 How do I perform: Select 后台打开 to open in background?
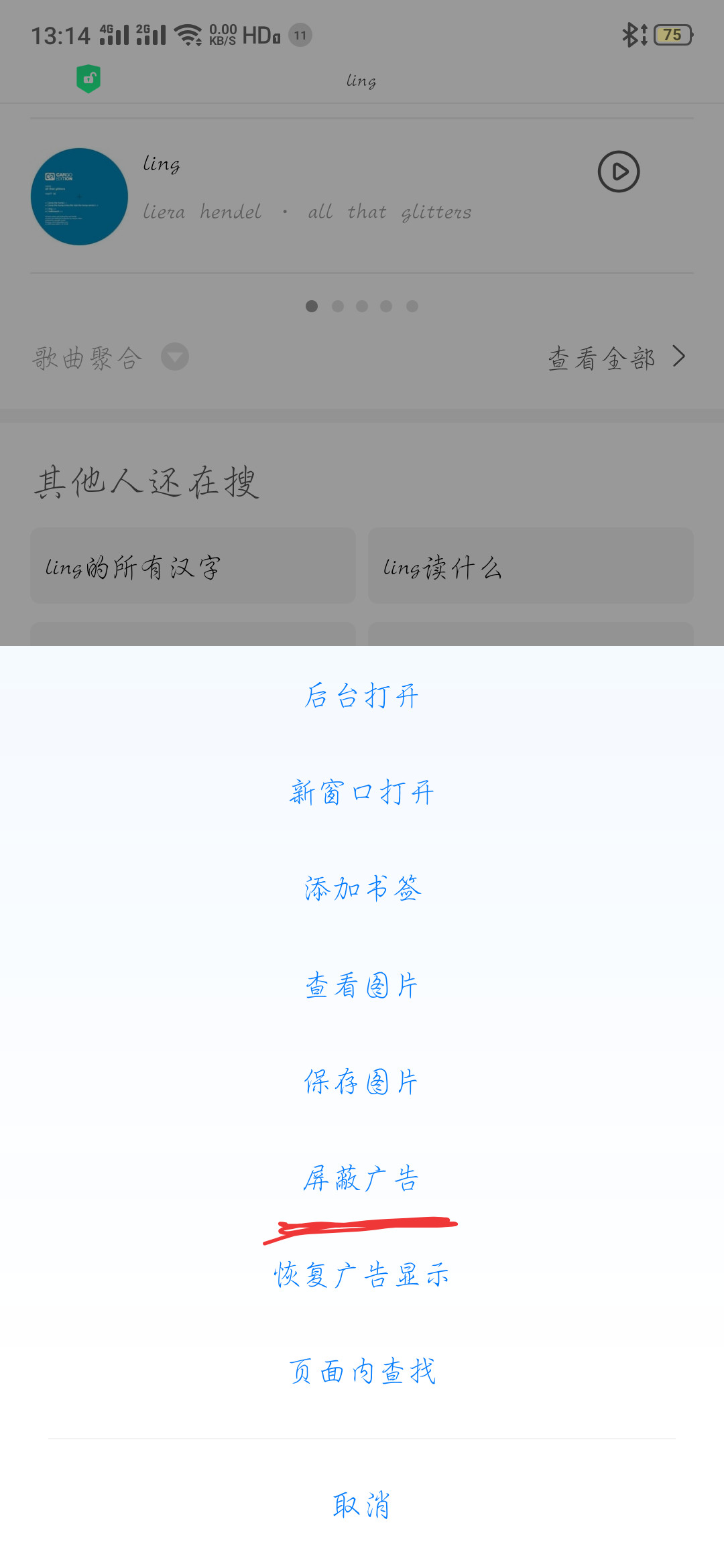click(x=362, y=697)
